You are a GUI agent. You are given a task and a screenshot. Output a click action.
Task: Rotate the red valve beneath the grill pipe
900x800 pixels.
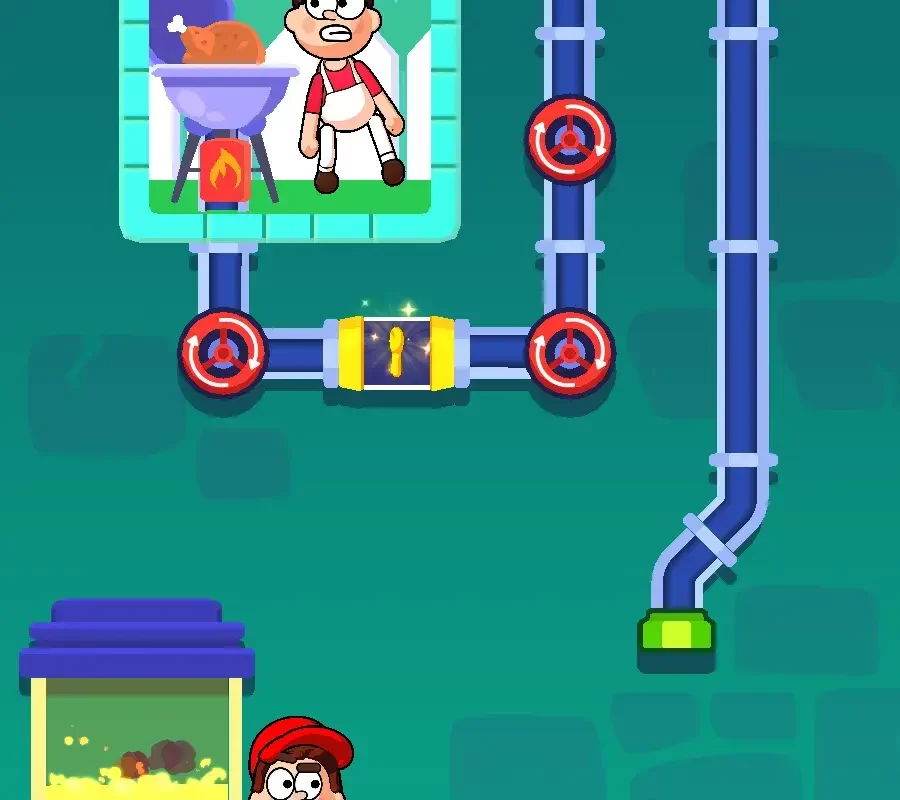223,352
